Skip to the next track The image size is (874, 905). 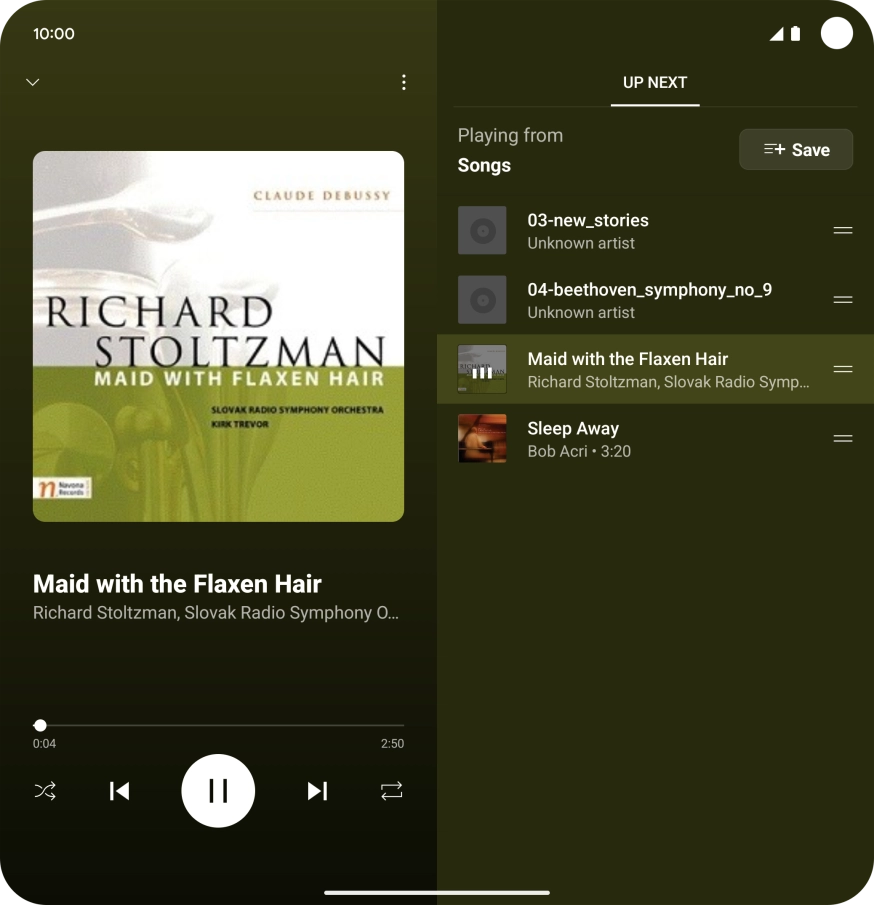[317, 791]
